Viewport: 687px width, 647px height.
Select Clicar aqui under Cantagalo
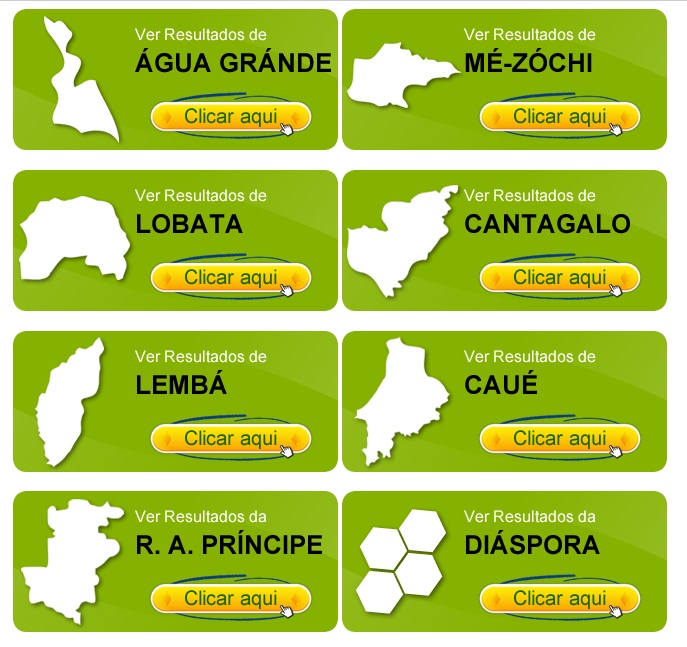click(560, 278)
